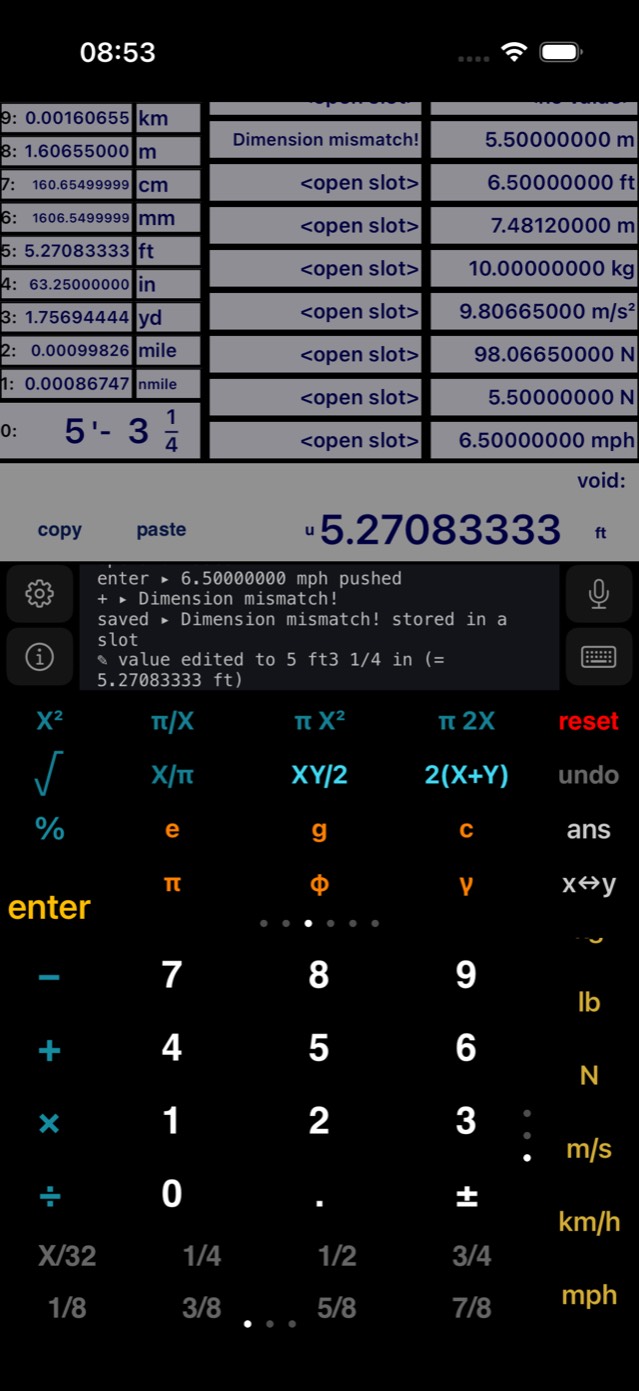Show the keyboard icon
Image resolution: width=639 pixels, height=1391 pixels.
click(598, 657)
